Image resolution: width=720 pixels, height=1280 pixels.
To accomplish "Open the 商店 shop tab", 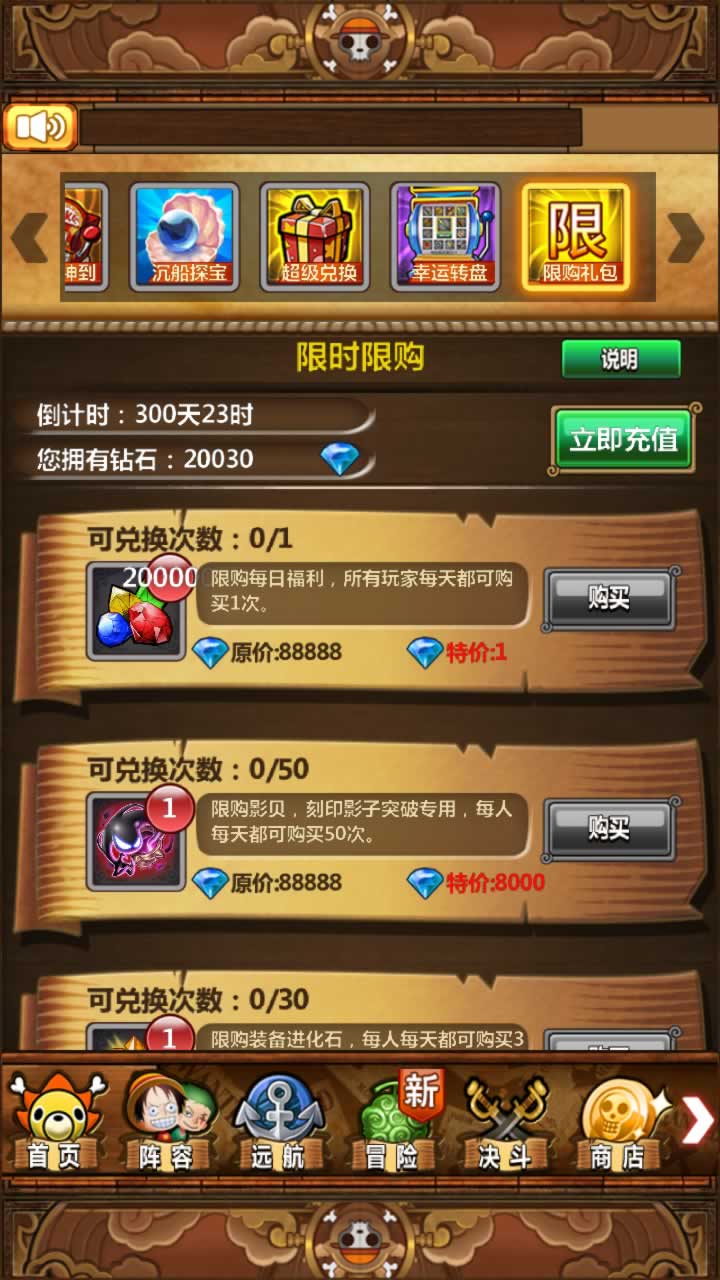I will click(616, 1122).
